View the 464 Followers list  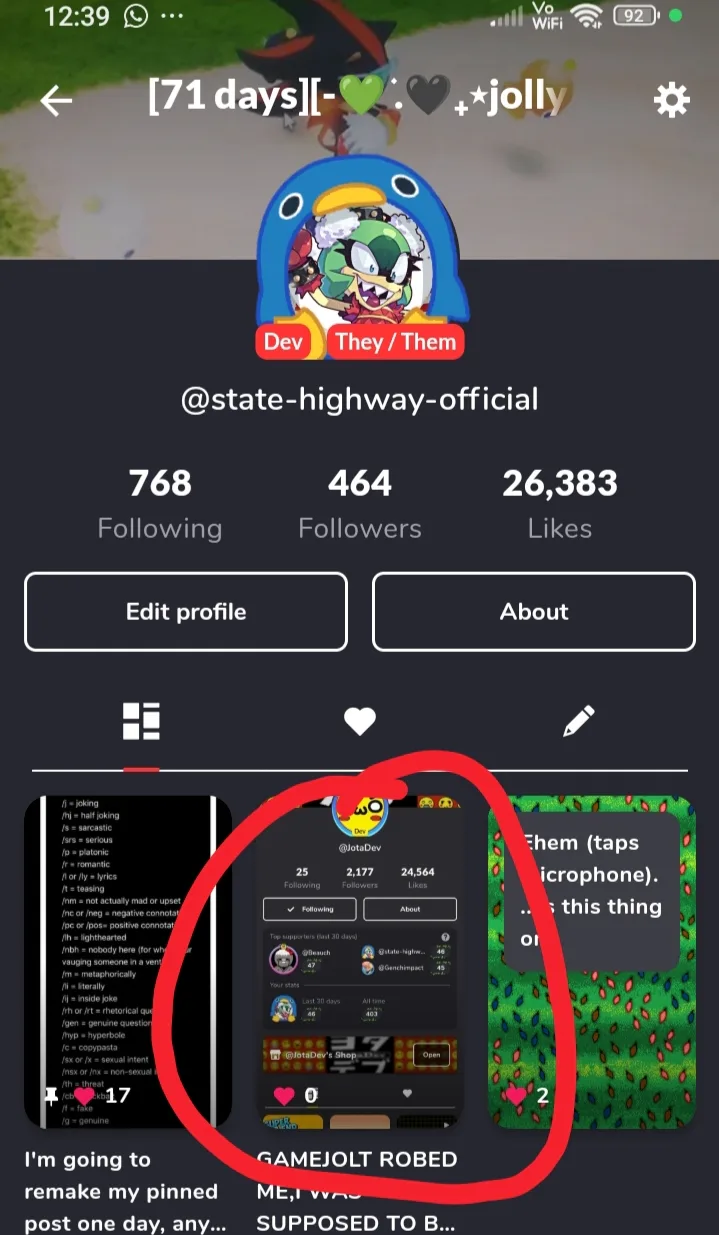[x=360, y=504]
